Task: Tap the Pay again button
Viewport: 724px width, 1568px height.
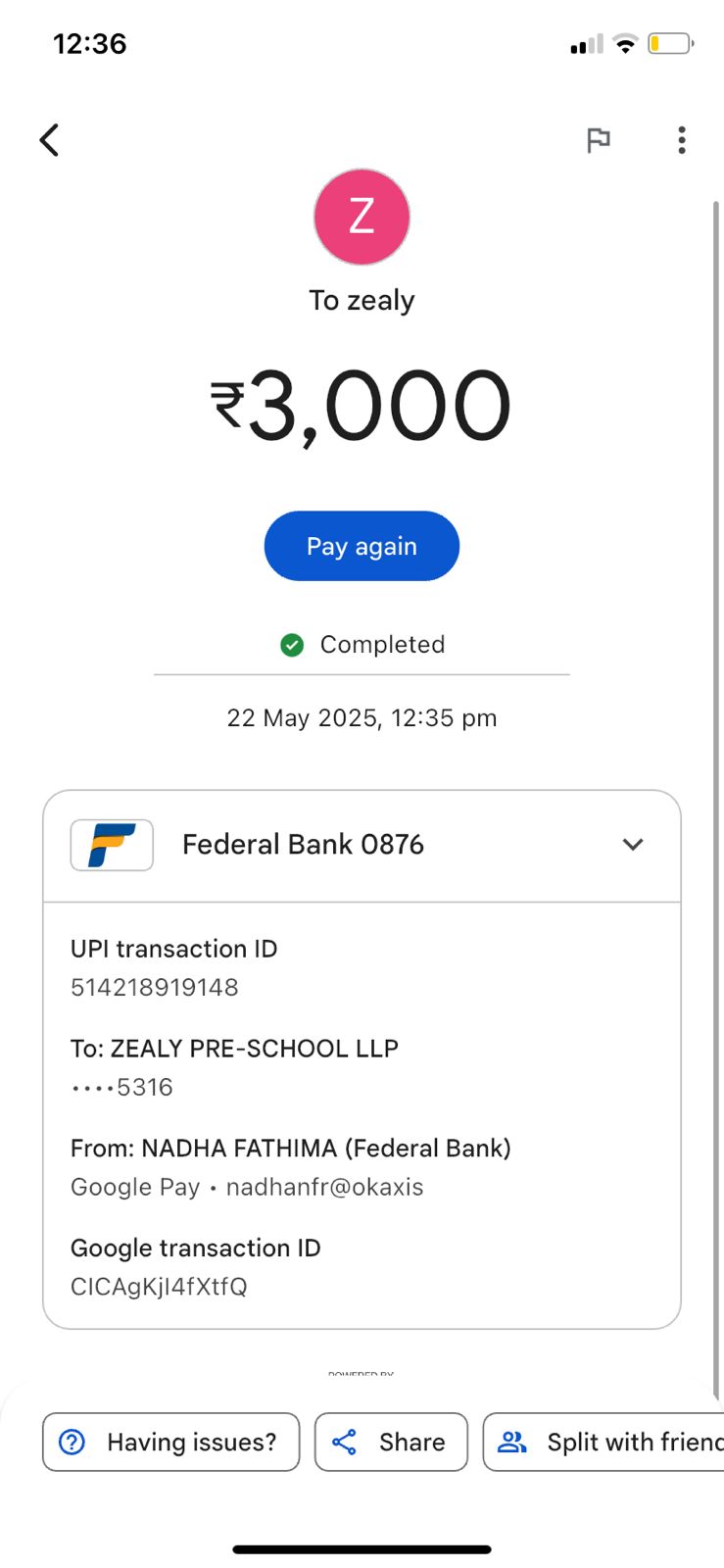Action: pyautogui.click(x=362, y=546)
